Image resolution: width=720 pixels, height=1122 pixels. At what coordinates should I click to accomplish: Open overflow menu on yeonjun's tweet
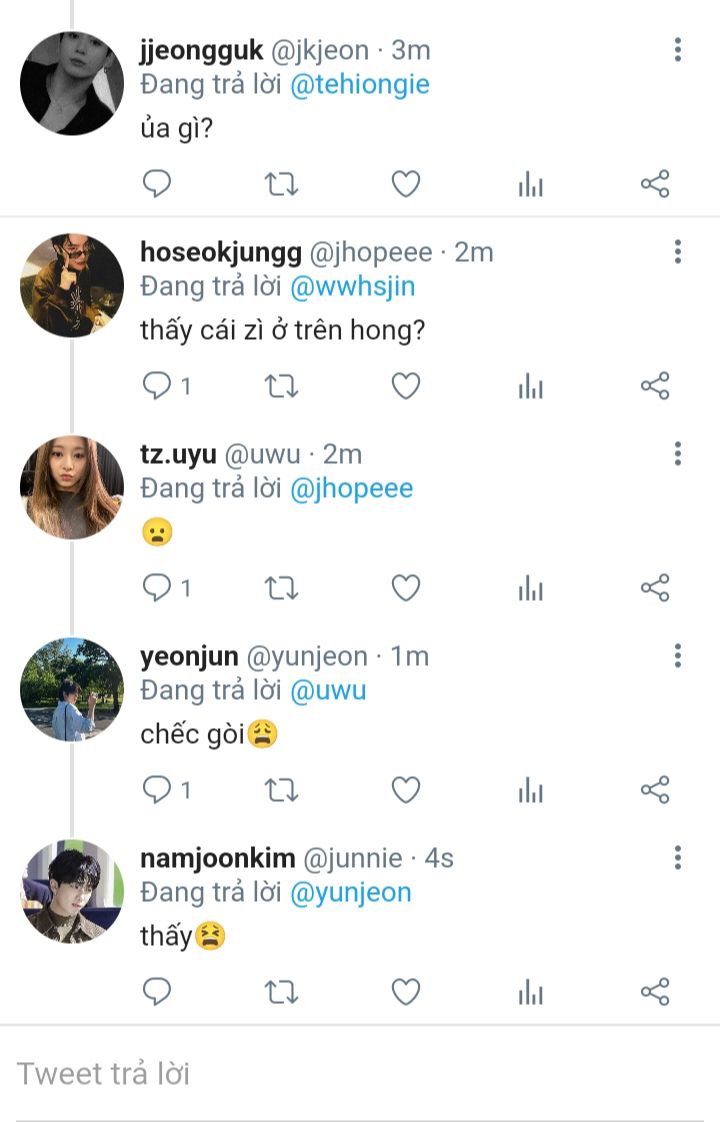[x=678, y=655]
